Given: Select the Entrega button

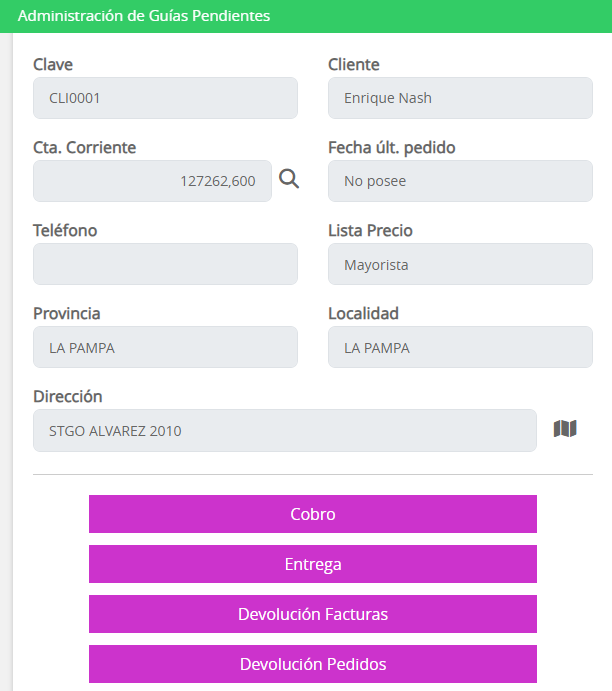Looking at the screenshot, I should (313, 564).
